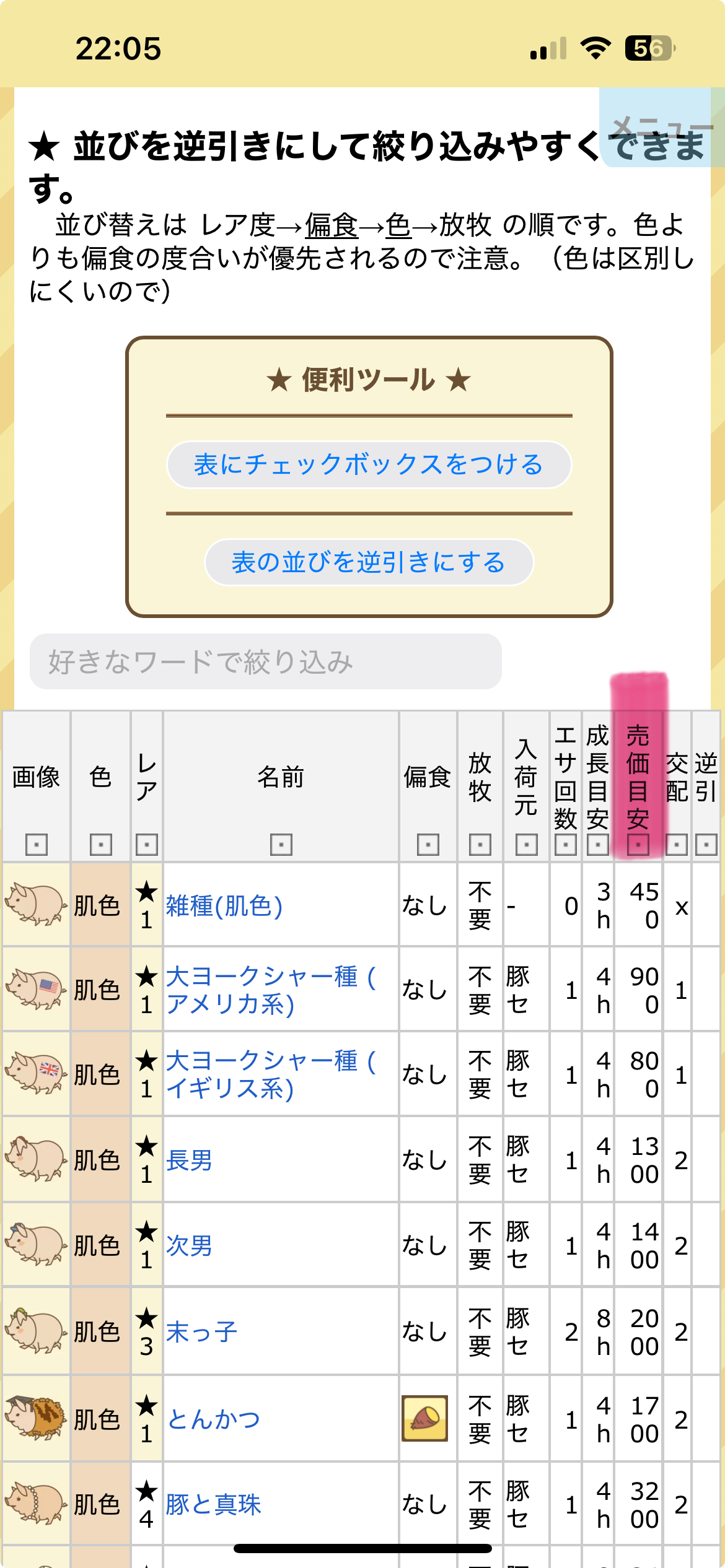Sort table by 色 column
Image resolution: width=725 pixels, height=1568 pixels.
click(x=100, y=844)
